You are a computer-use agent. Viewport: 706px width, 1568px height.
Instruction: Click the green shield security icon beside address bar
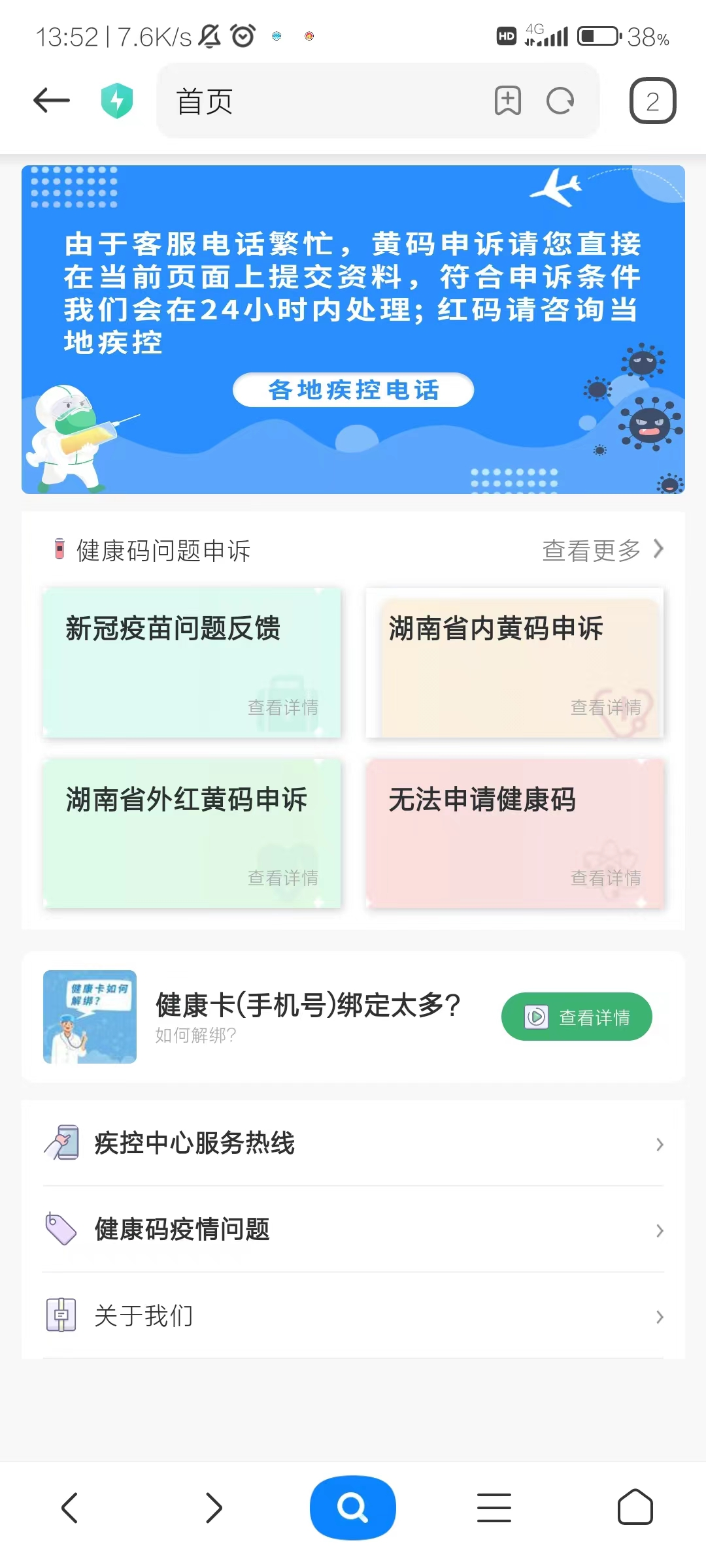pos(115,101)
